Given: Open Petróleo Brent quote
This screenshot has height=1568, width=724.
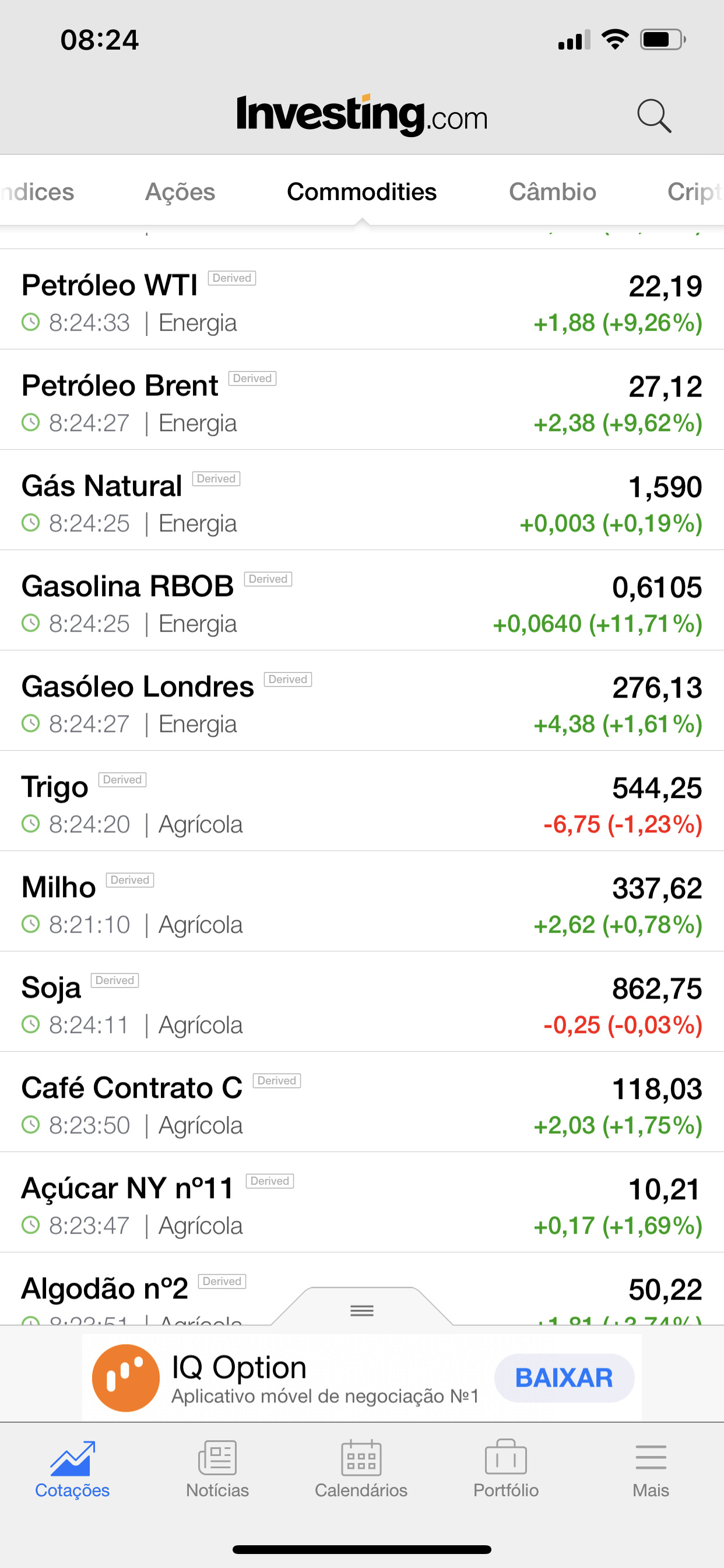Looking at the screenshot, I should click(x=362, y=400).
